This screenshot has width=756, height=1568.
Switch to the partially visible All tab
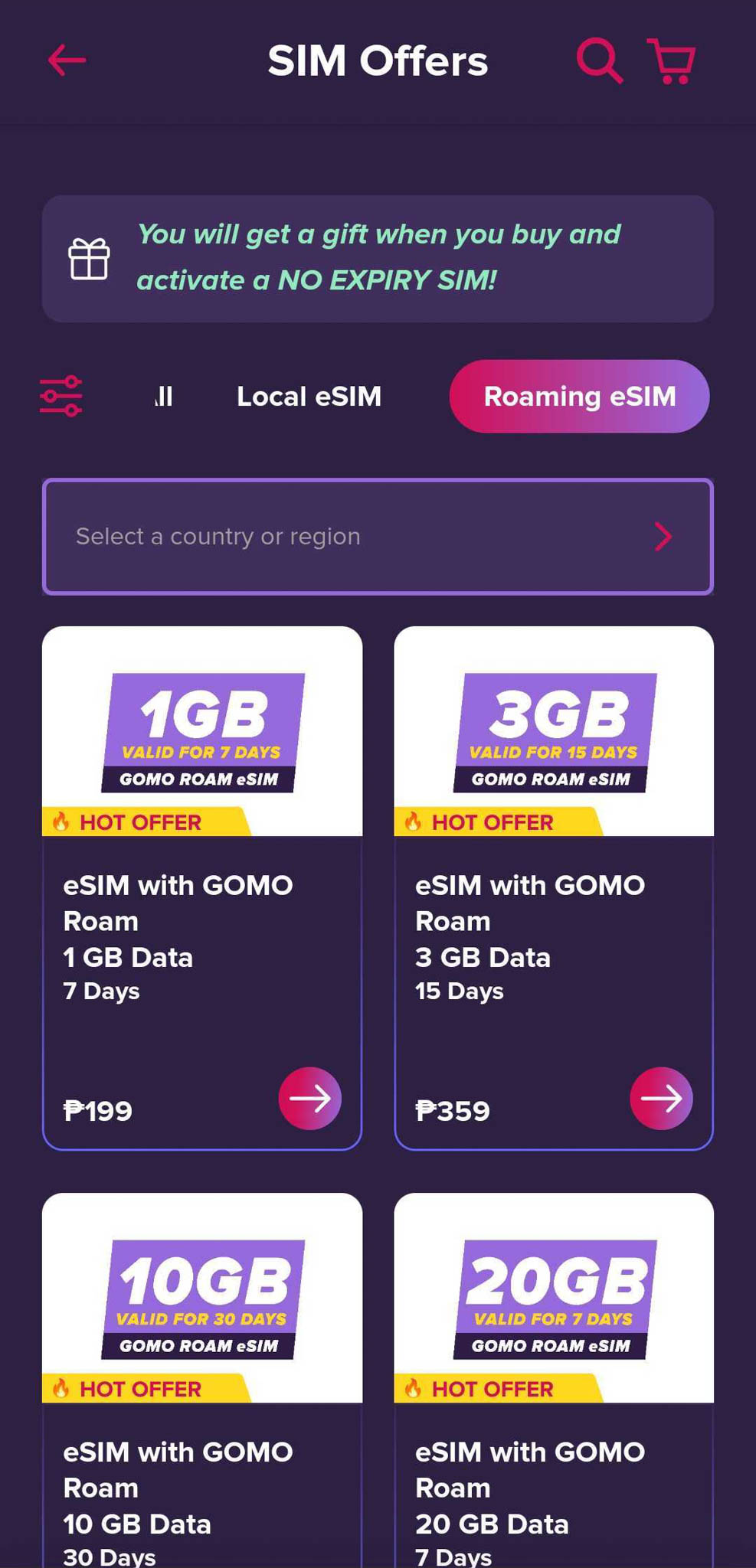(163, 397)
